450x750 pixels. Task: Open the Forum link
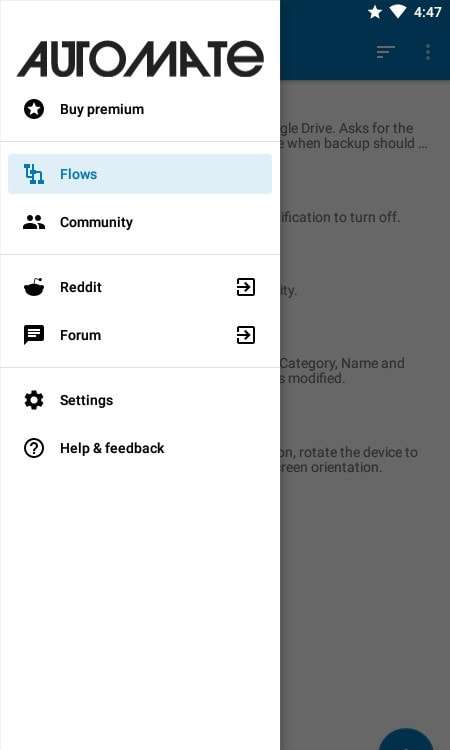point(140,335)
